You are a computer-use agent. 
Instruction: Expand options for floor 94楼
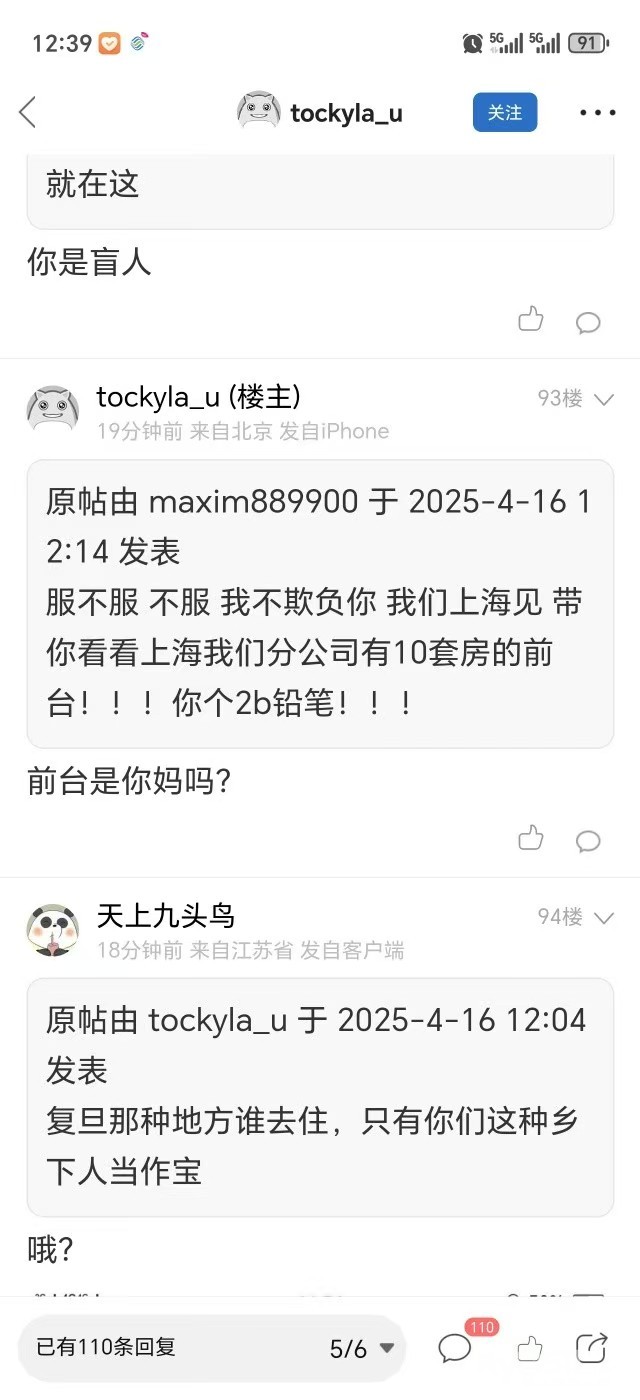click(604, 917)
